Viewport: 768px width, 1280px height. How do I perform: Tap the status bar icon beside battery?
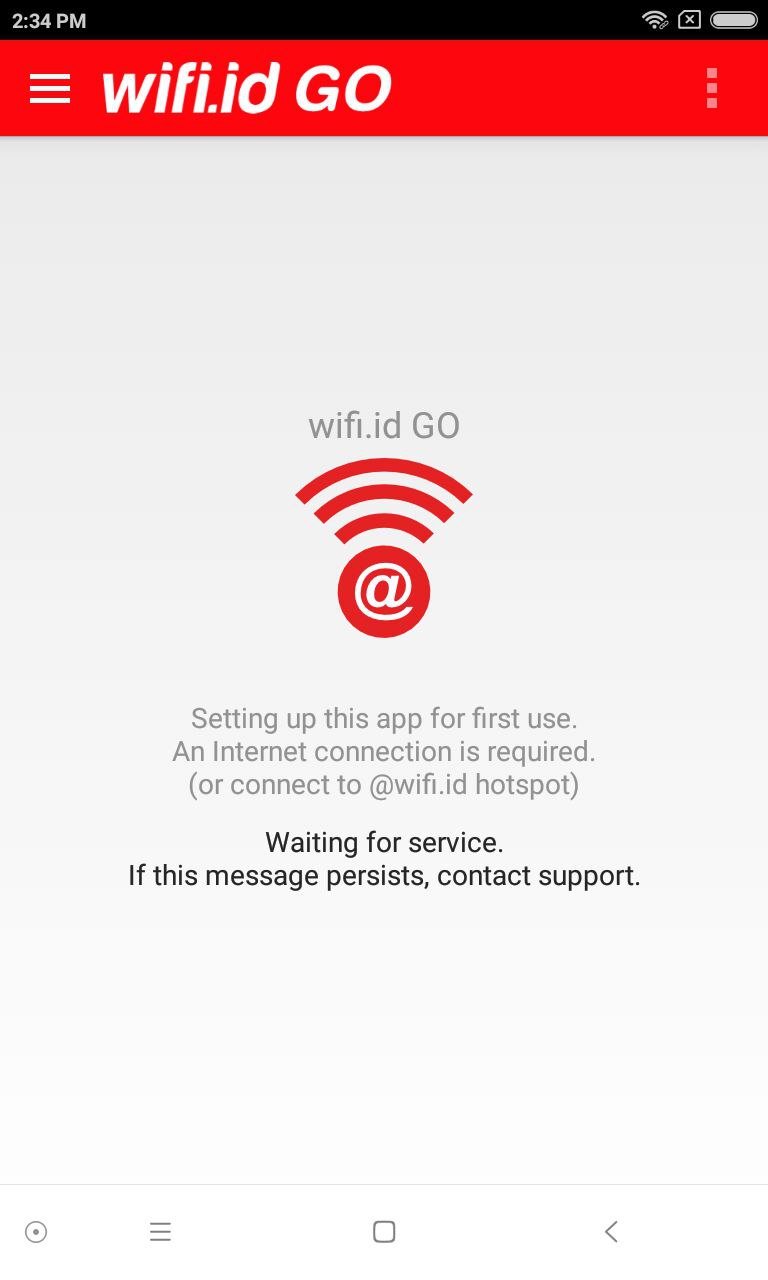(x=689, y=19)
